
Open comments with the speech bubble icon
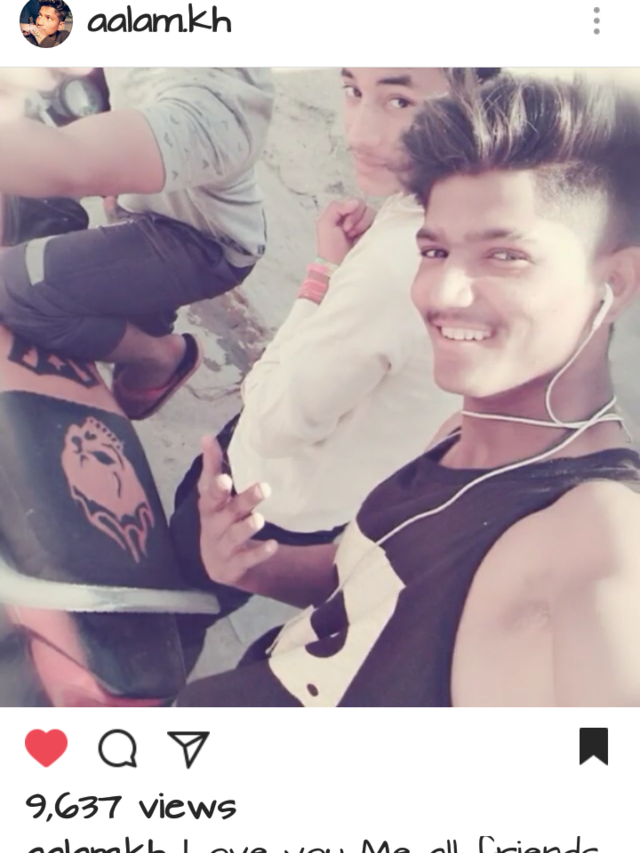(x=117, y=748)
